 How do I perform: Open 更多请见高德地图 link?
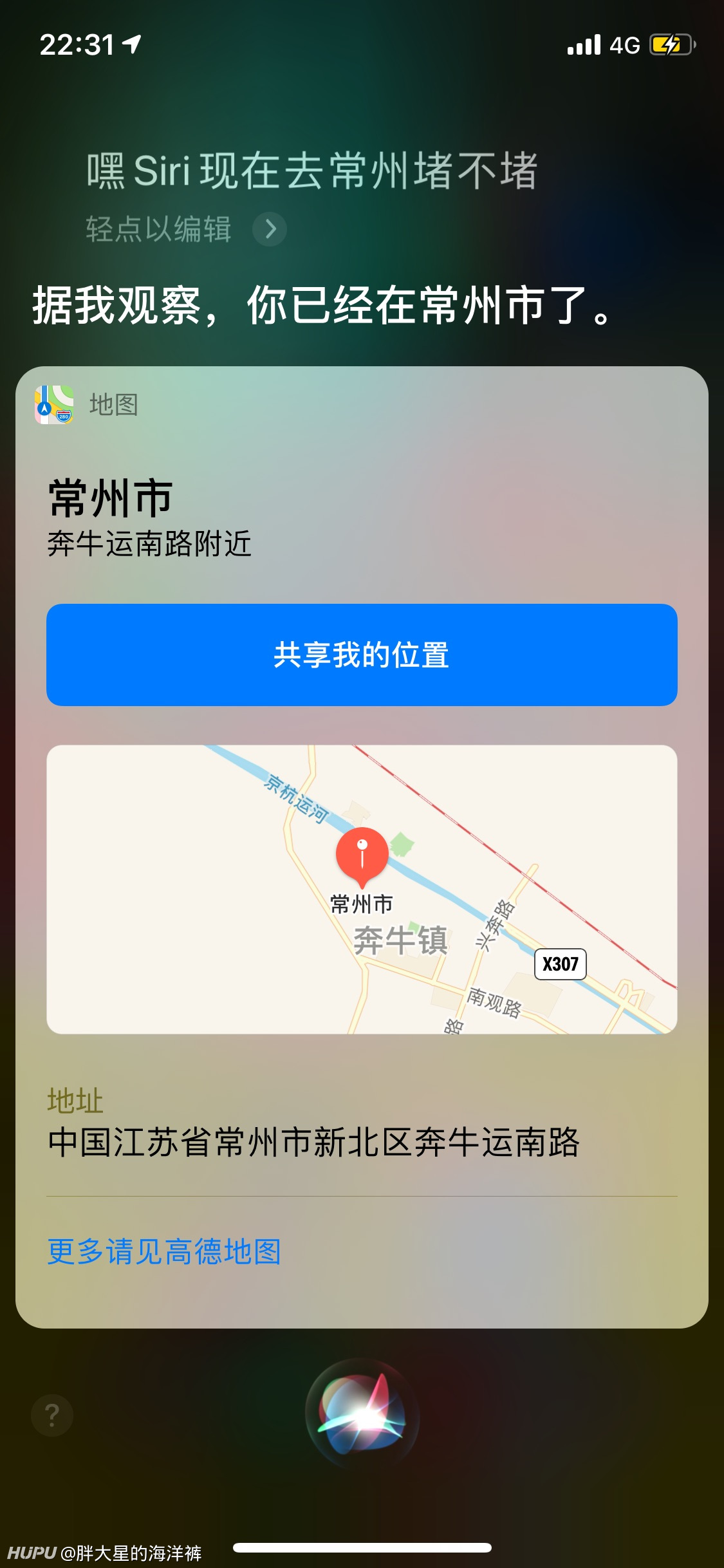click(164, 1252)
